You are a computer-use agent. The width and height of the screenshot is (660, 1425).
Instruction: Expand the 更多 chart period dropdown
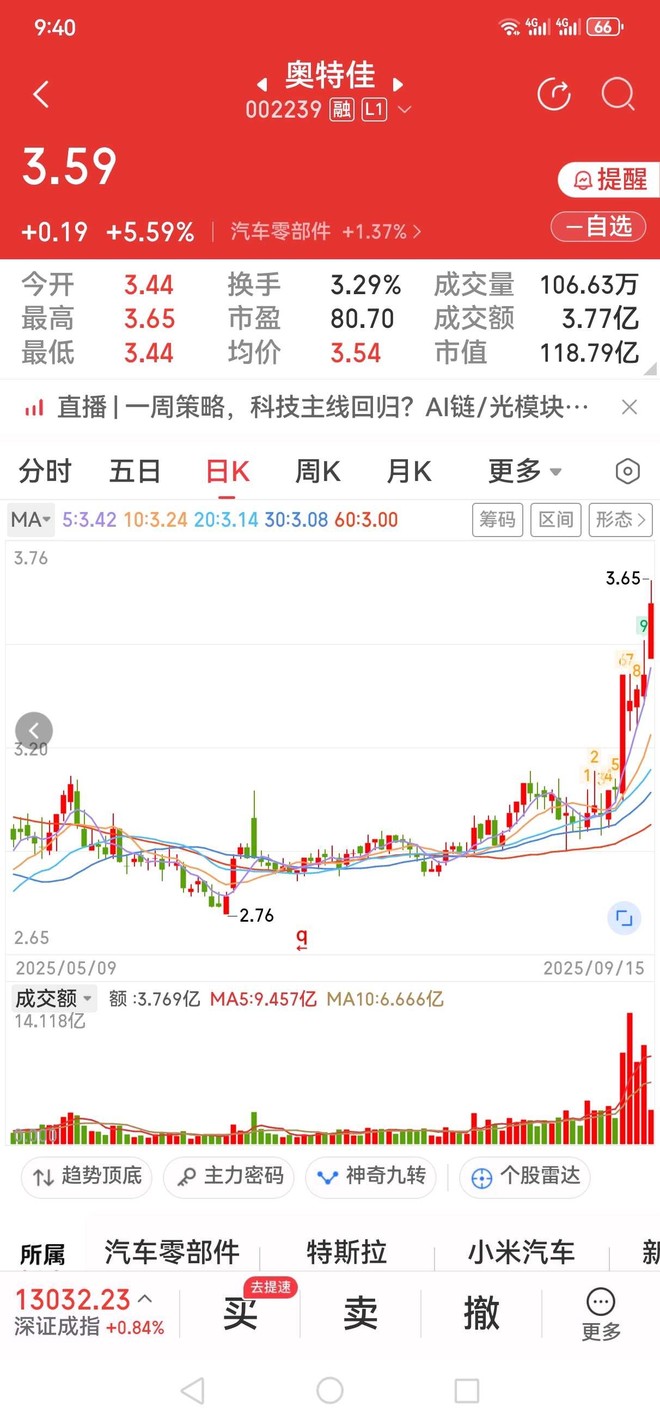point(524,471)
